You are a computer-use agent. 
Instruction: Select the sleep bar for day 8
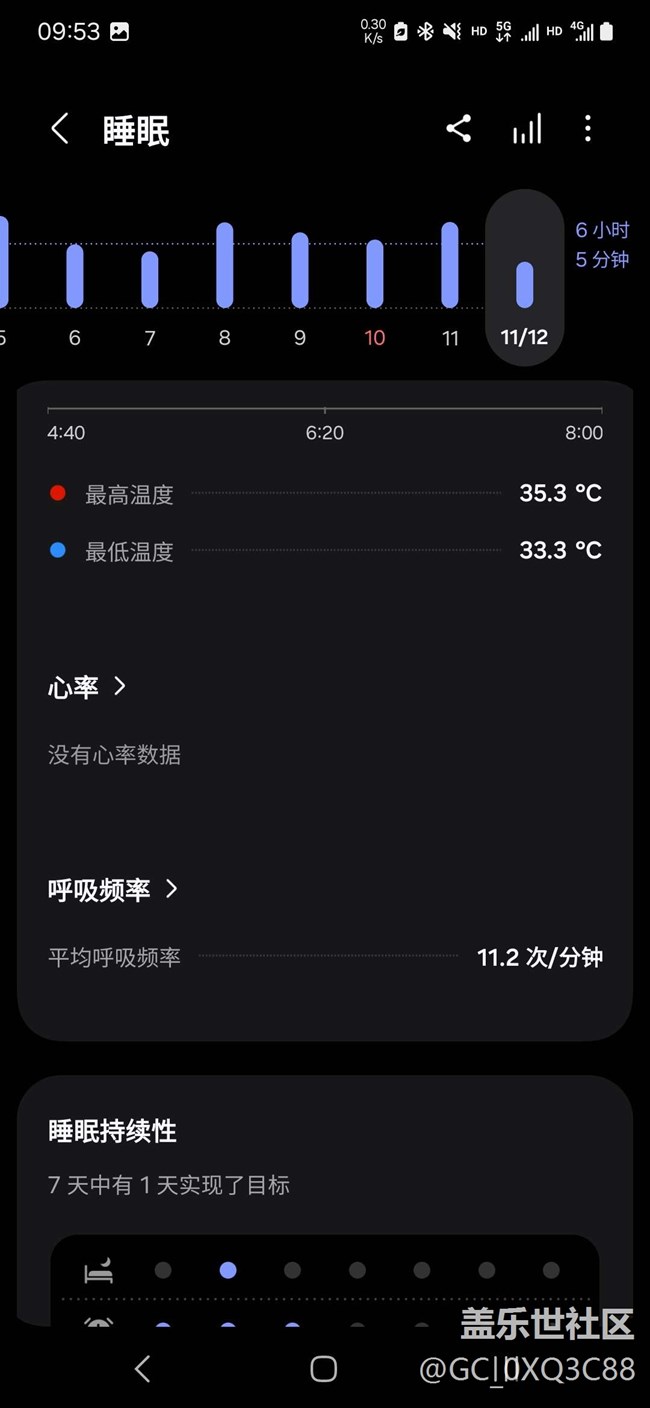(x=225, y=265)
